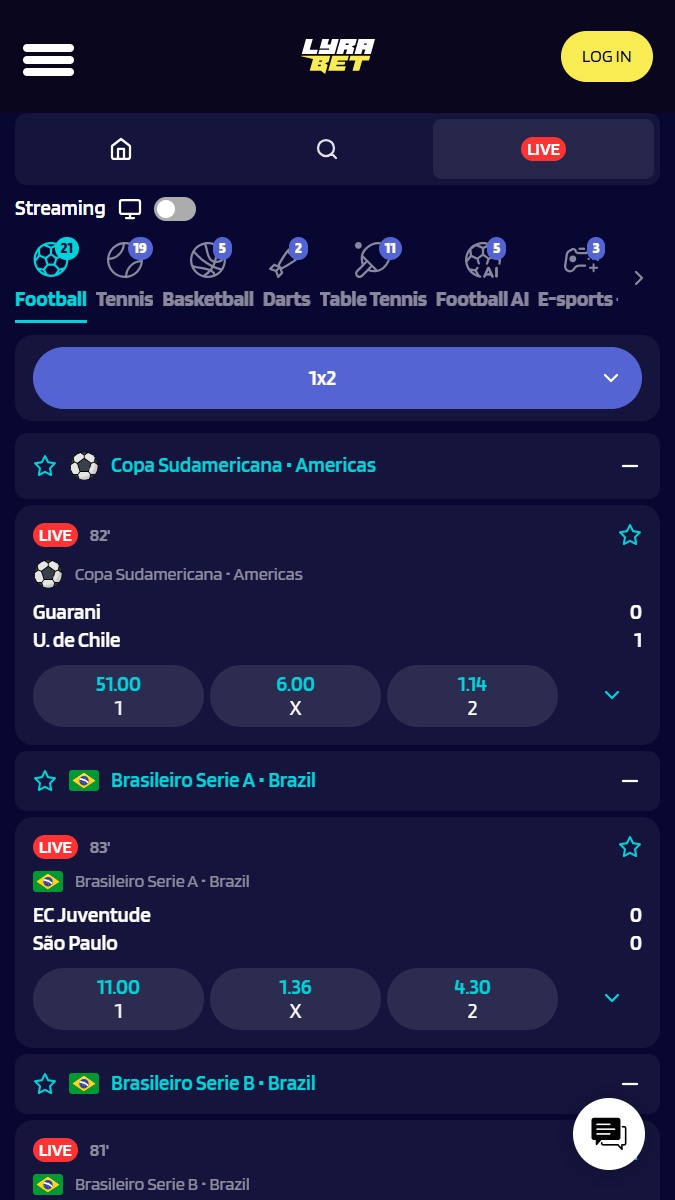Enable the Streaming toggle
The height and width of the screenshot is (1200, 675).
175,209
